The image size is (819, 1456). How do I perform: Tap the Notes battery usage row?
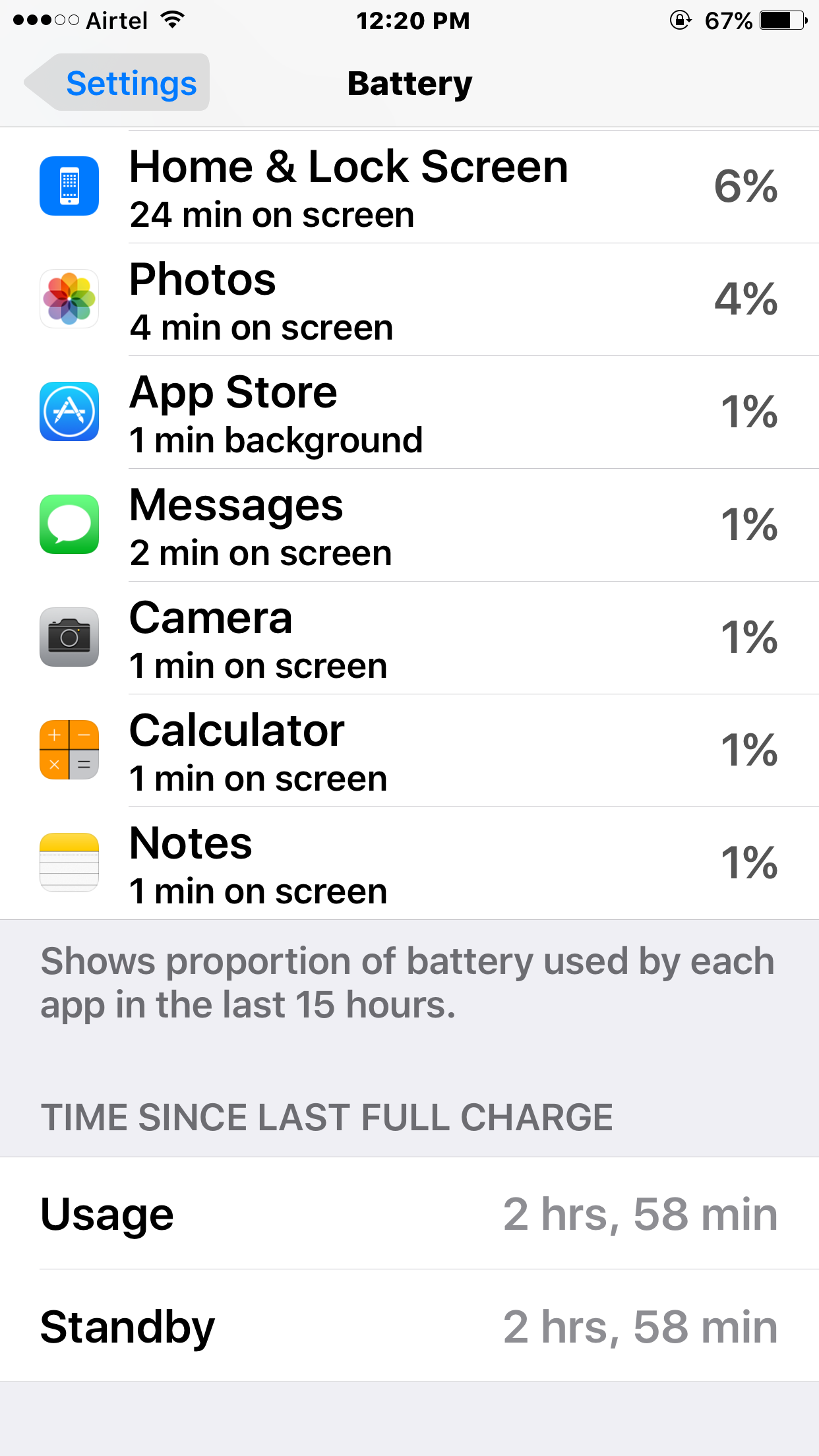pyautogui.click(x=409, y=863)
